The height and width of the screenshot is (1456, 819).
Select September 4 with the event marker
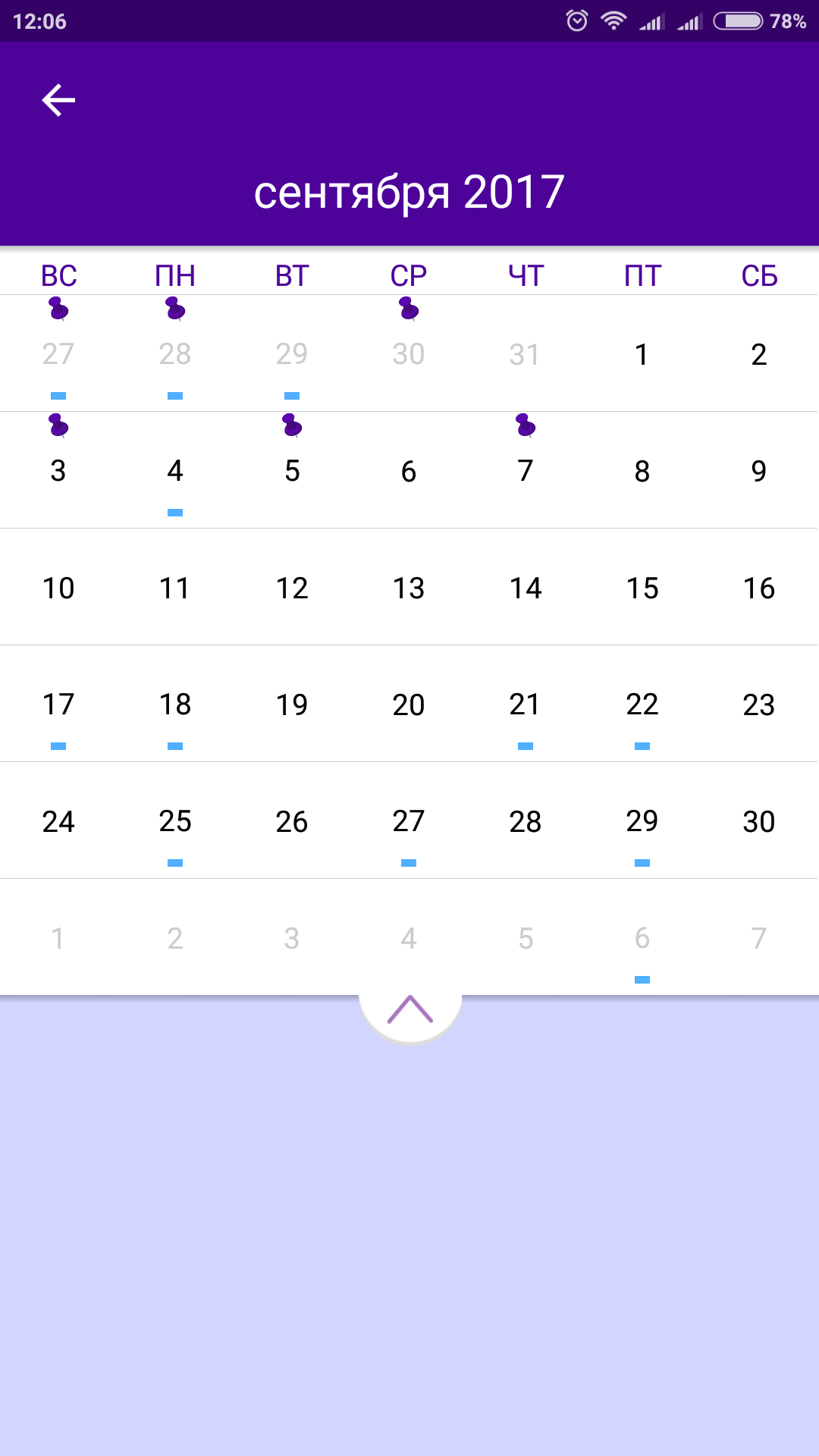click(175, 471)
